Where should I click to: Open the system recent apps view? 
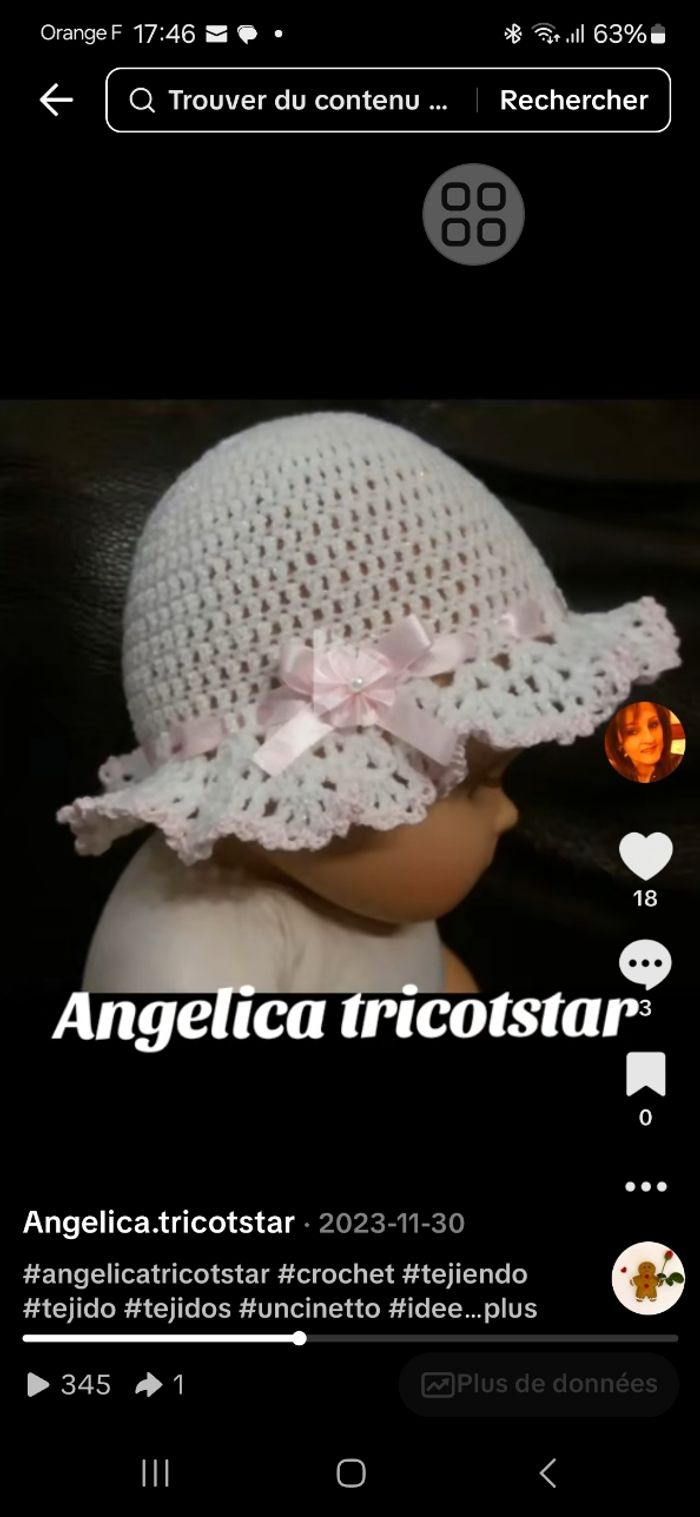(155, 1473)
